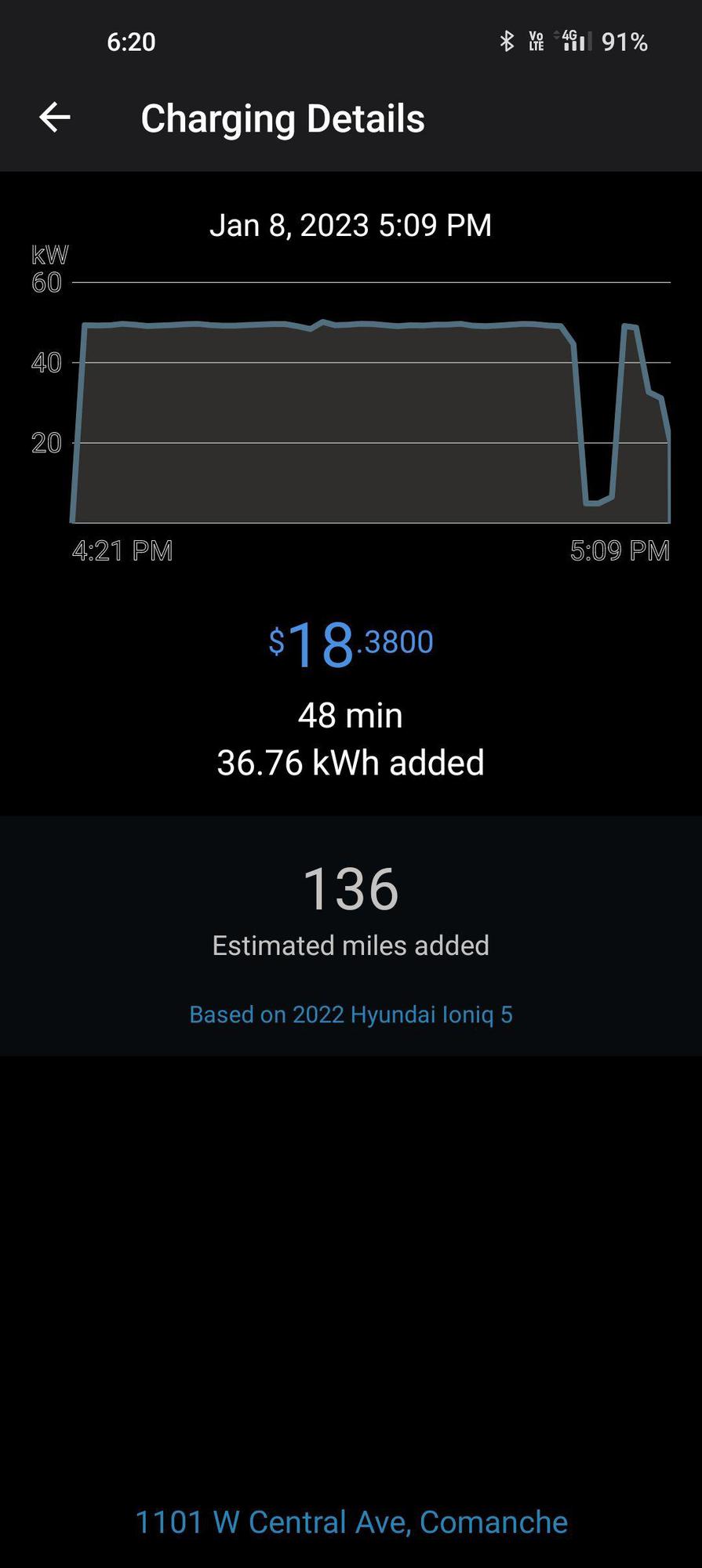
Task: Select the 48 min duration text
Action: 351,714
